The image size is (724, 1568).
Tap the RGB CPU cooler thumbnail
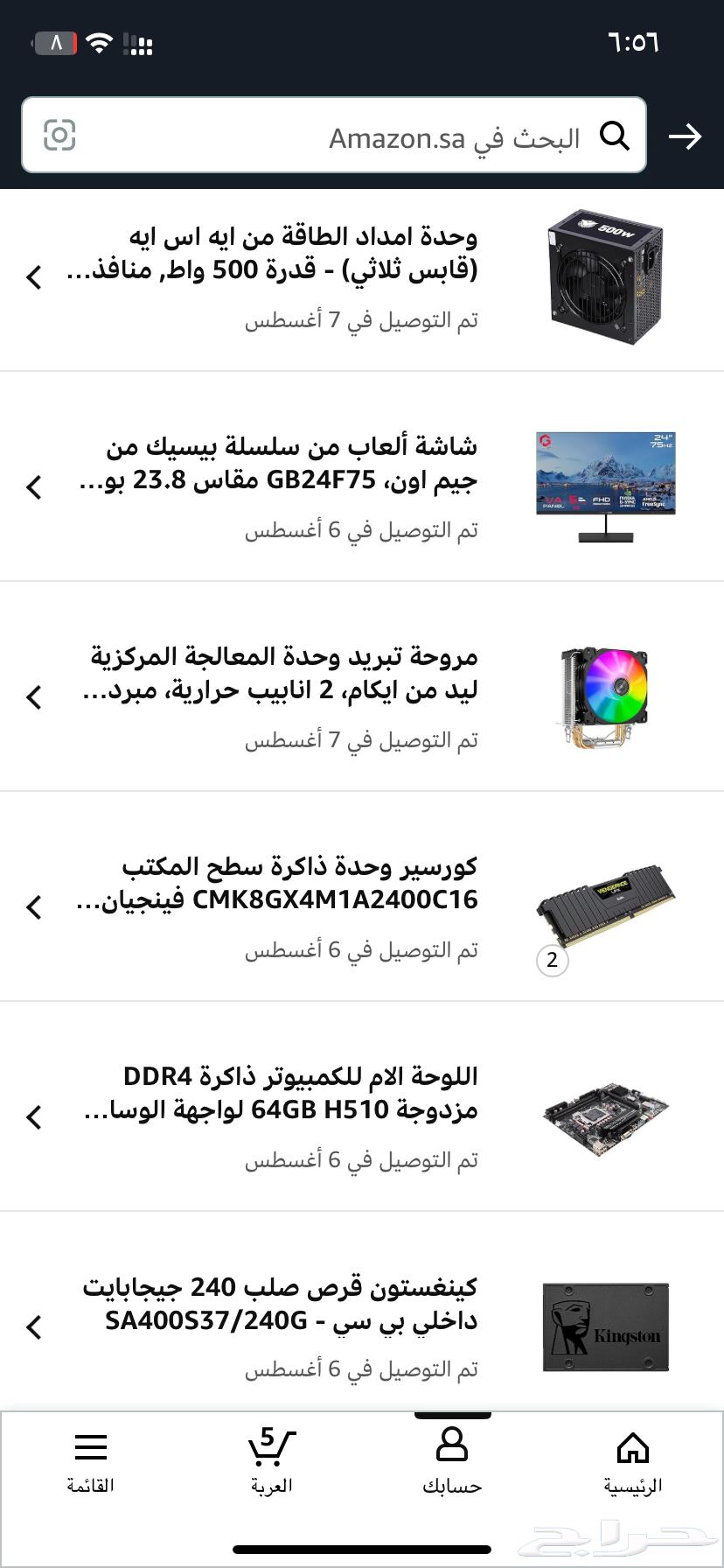coord(603,691)
